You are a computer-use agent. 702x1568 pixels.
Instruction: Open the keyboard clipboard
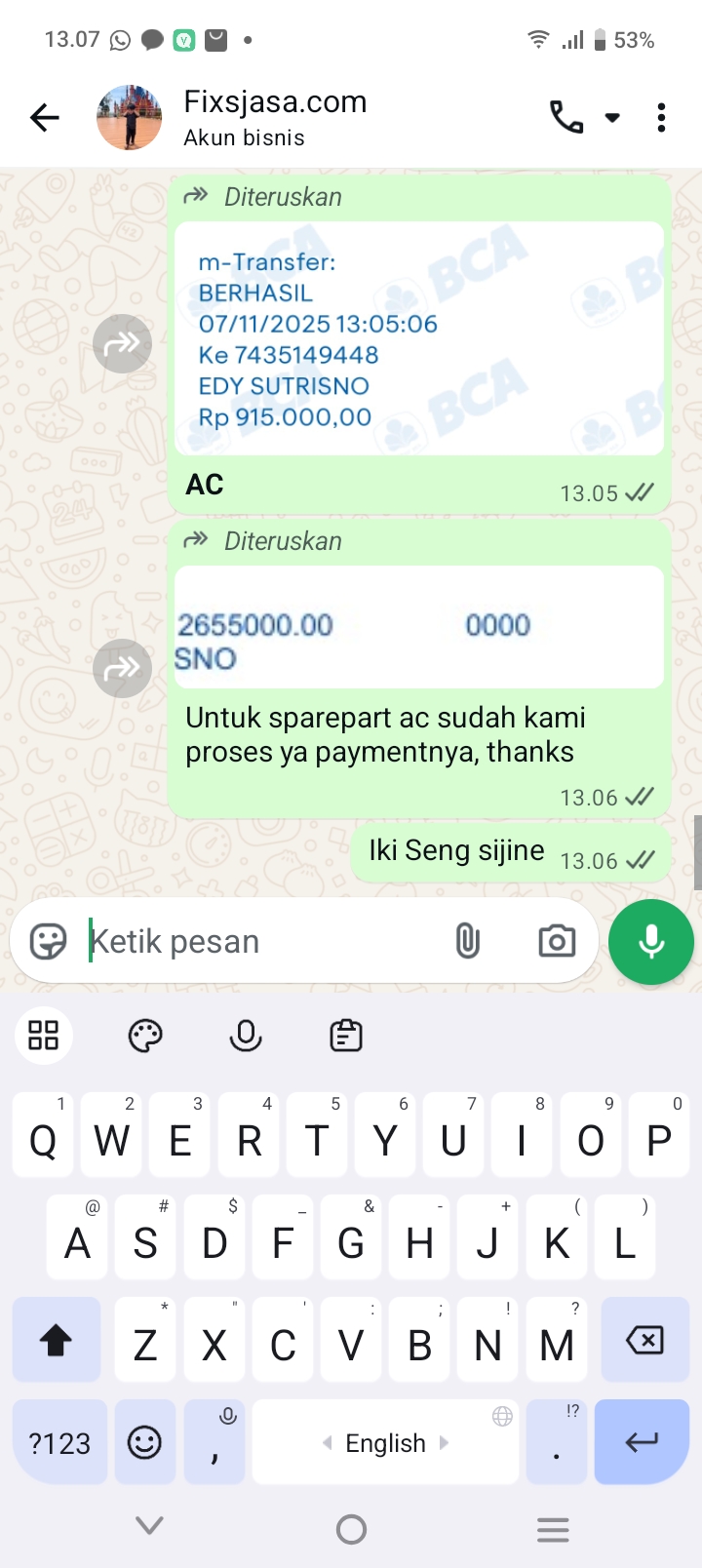[346, 1035]
